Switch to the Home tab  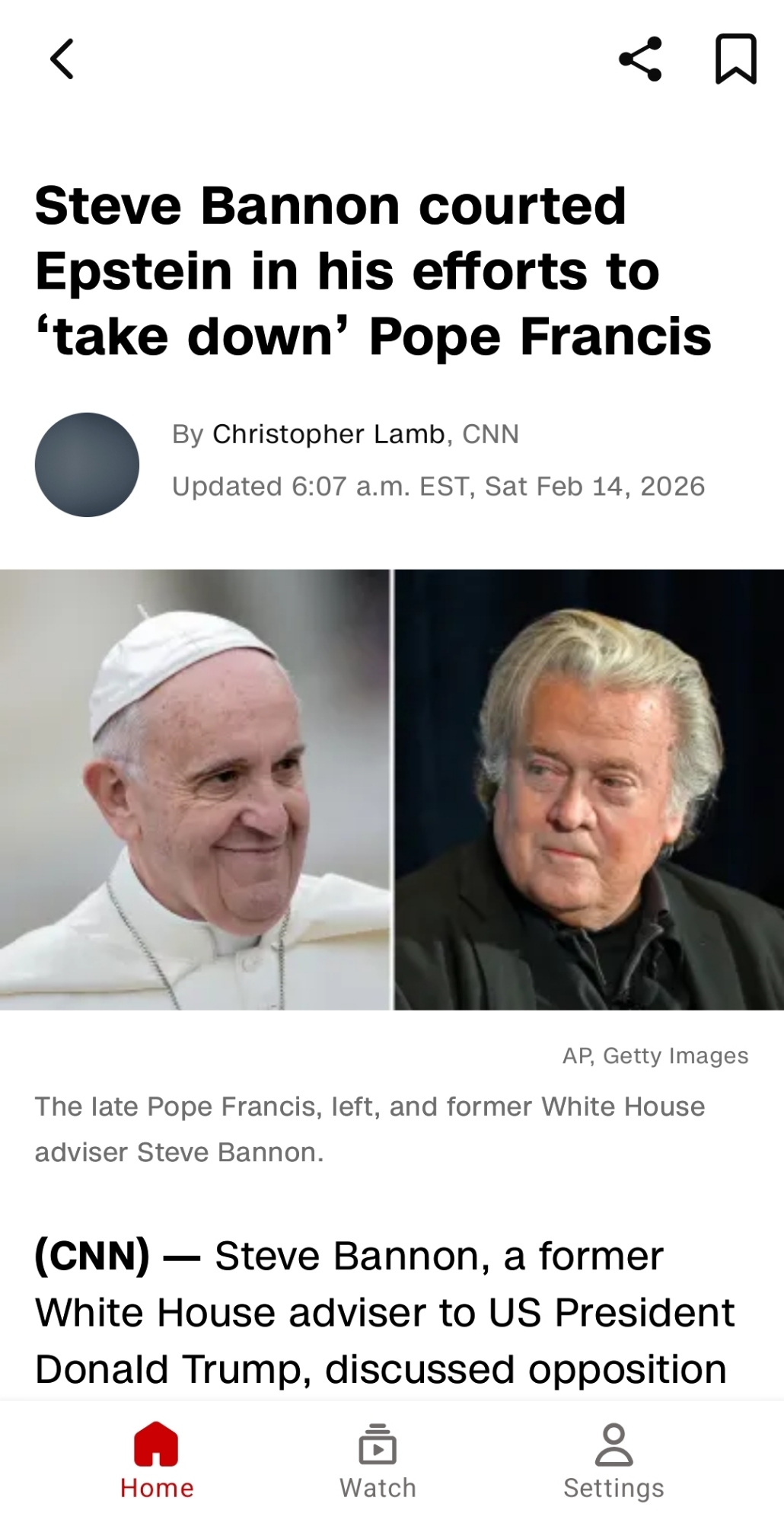click(x=157, y=1461)
